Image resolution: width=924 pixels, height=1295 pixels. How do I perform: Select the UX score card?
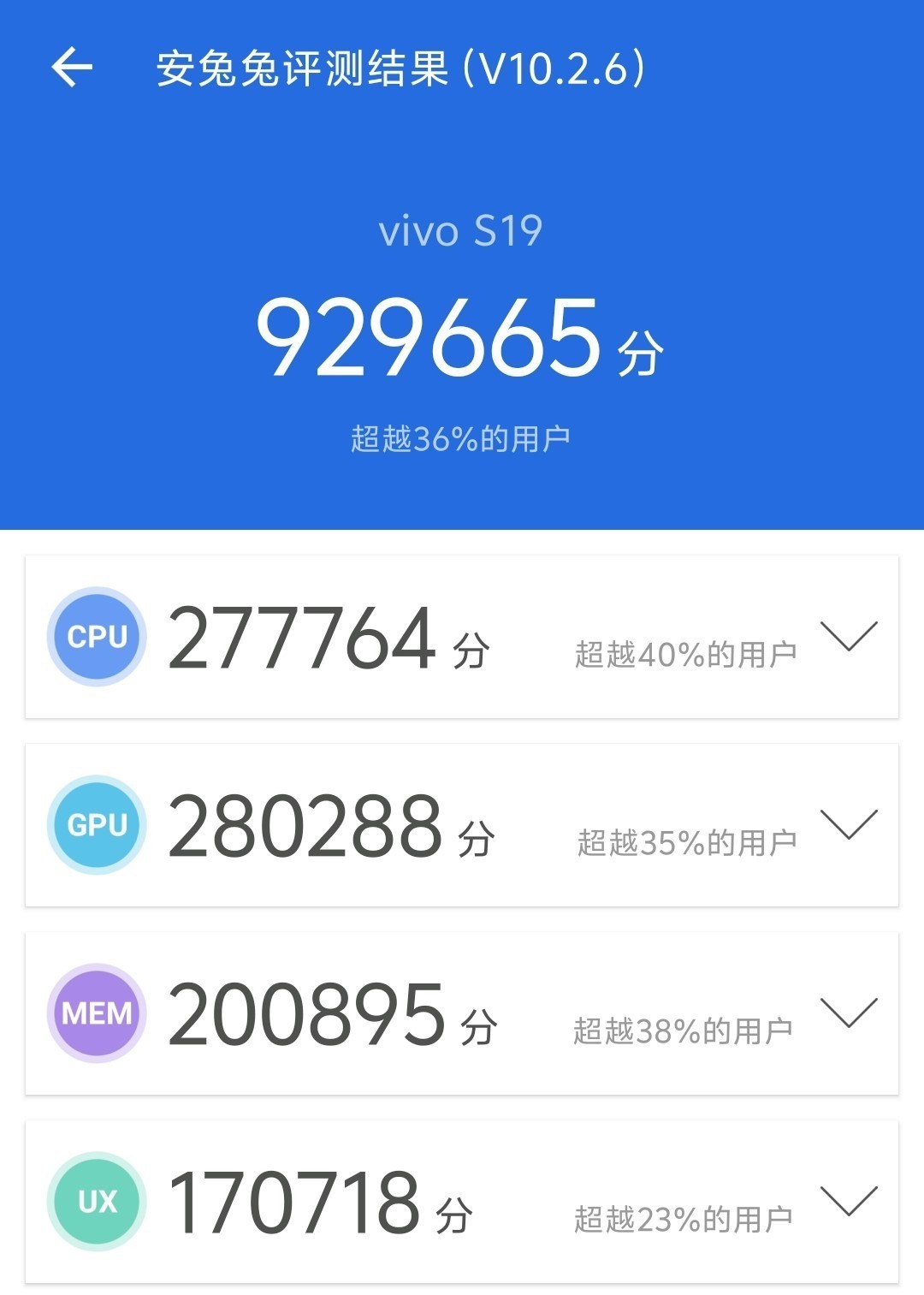click(462, 1201)
